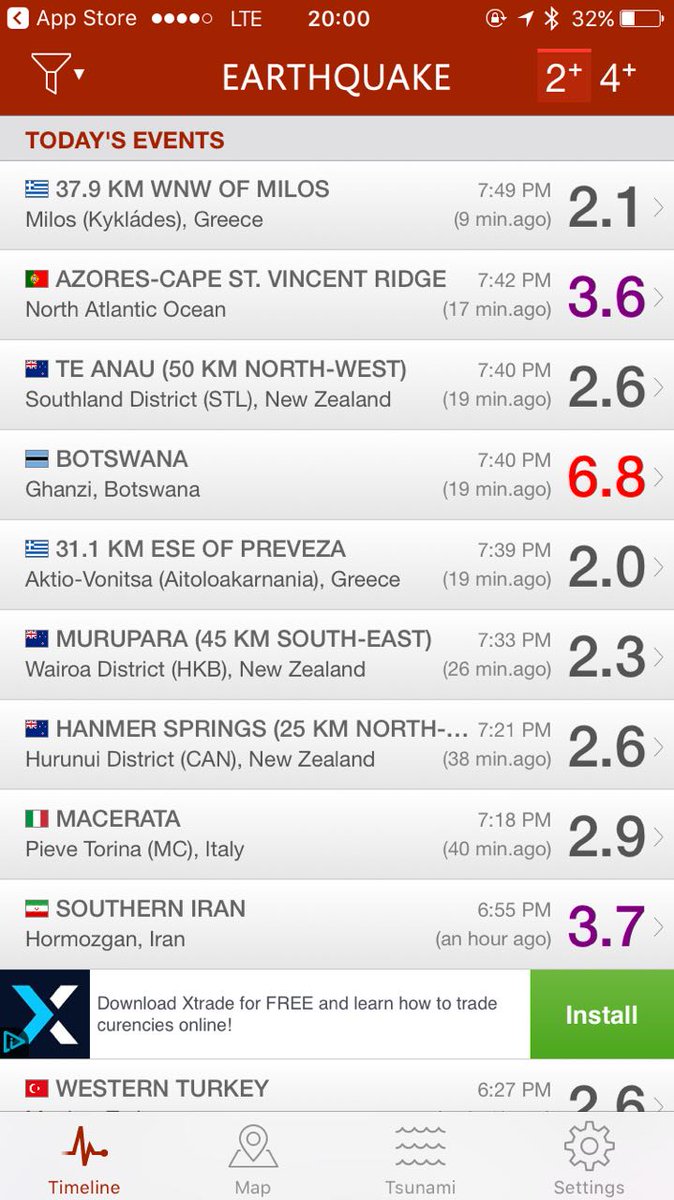Tap Install on the Xtrade ad
The width and height of the screenshot is (674, 1200).
pyautogui.click(x=601, y=1015)
